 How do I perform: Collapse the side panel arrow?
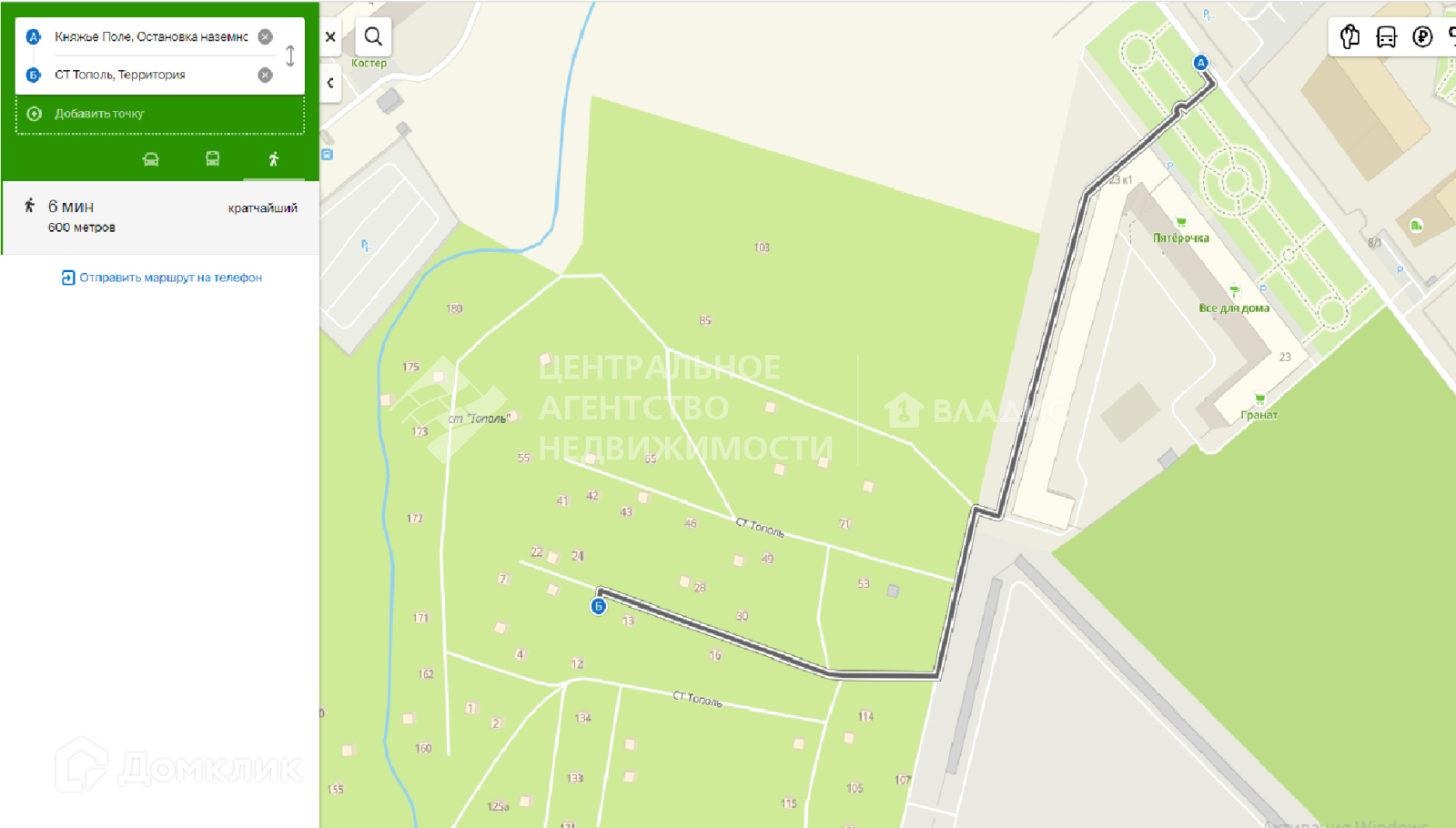click(330, 83)
